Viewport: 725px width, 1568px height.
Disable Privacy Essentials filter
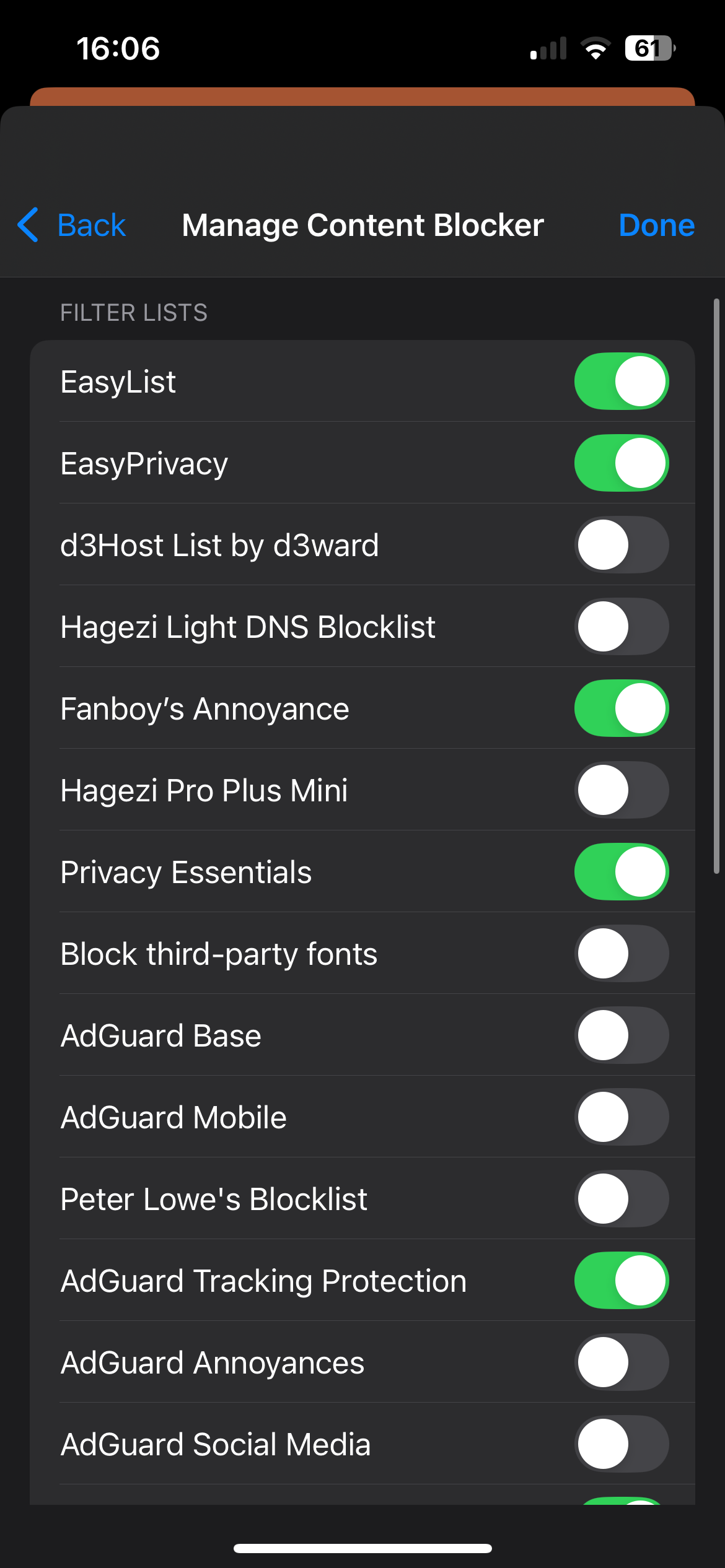coord(622,872)
